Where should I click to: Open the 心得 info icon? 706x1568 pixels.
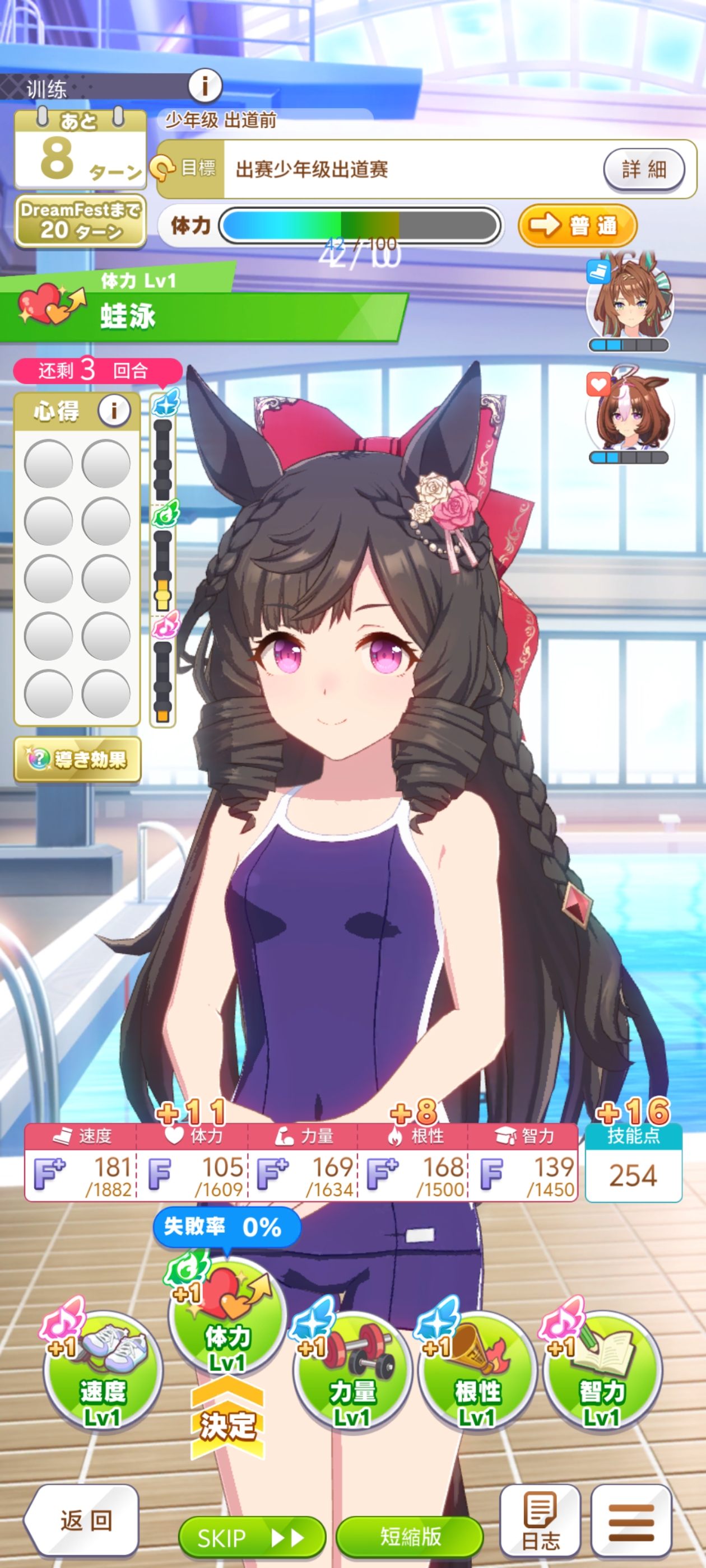click(x=114, y=411)
